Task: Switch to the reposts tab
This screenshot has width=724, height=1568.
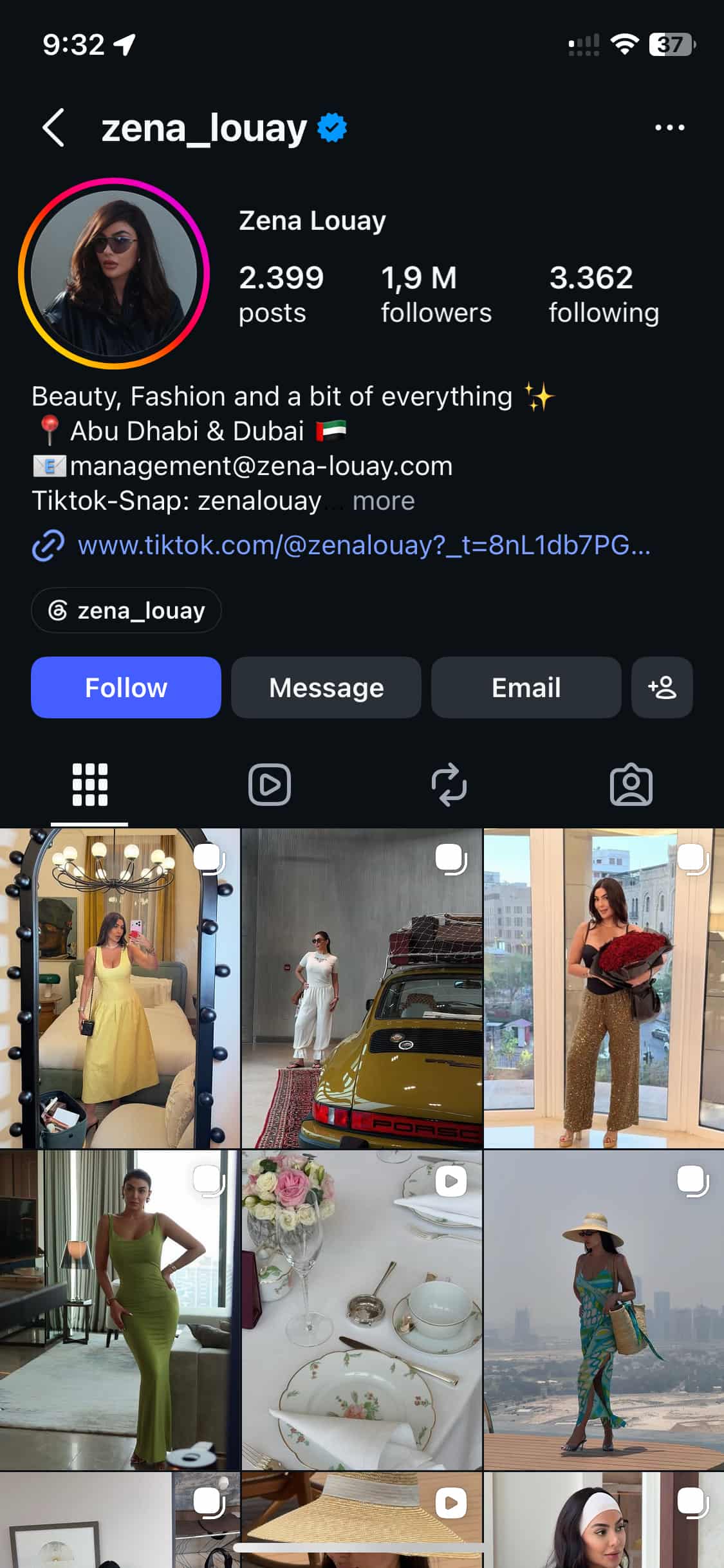Action: coord(449,785)
